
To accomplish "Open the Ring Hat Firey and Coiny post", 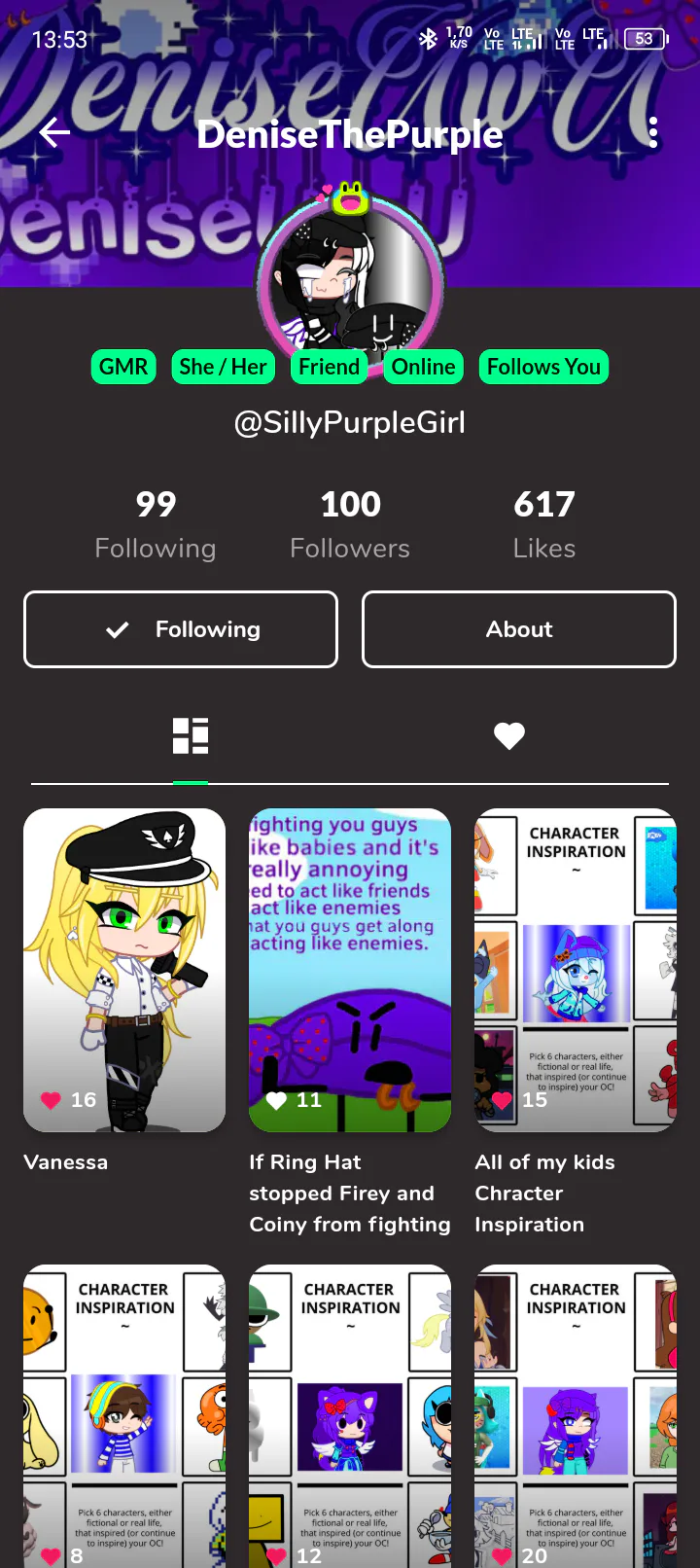I will (350, 970).
